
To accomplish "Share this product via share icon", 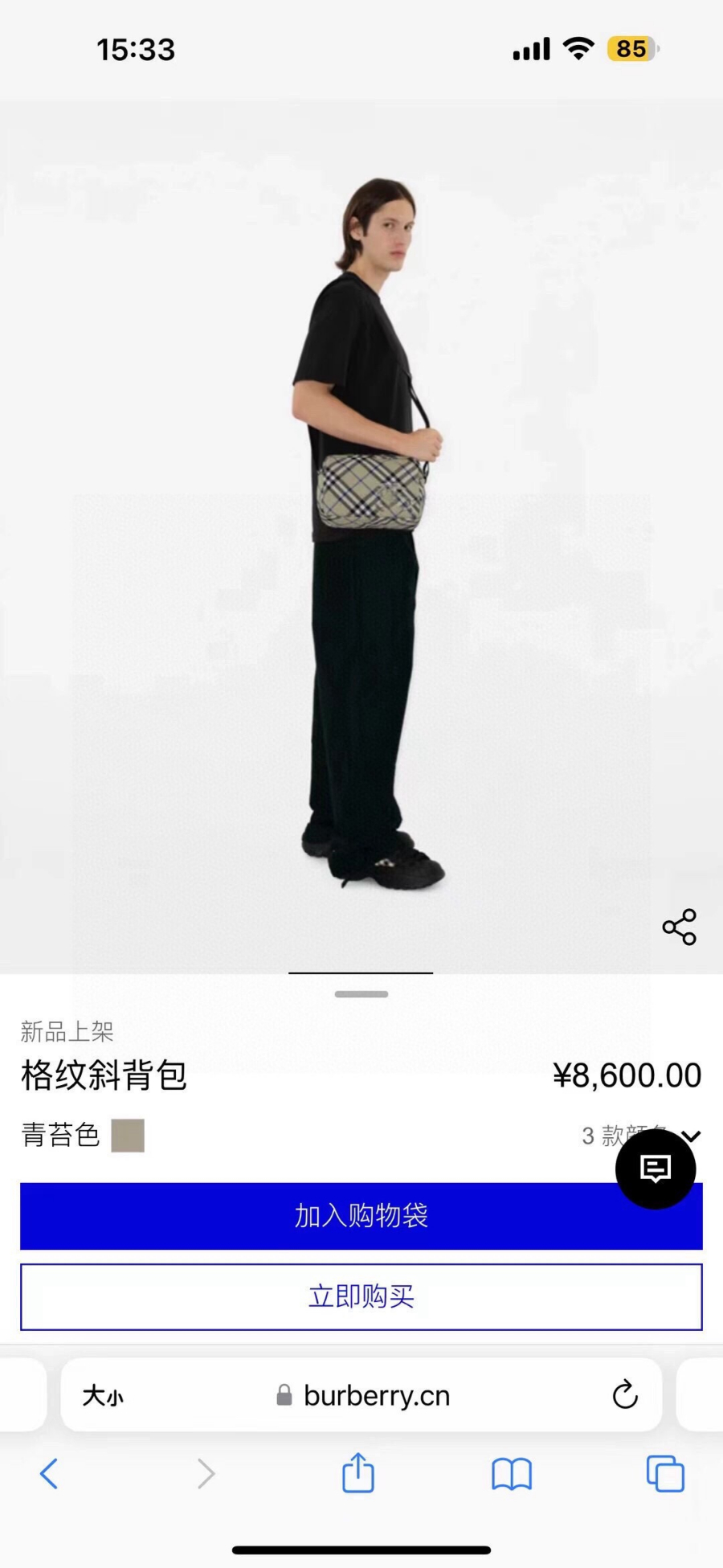I will click(x=679, y=927).
